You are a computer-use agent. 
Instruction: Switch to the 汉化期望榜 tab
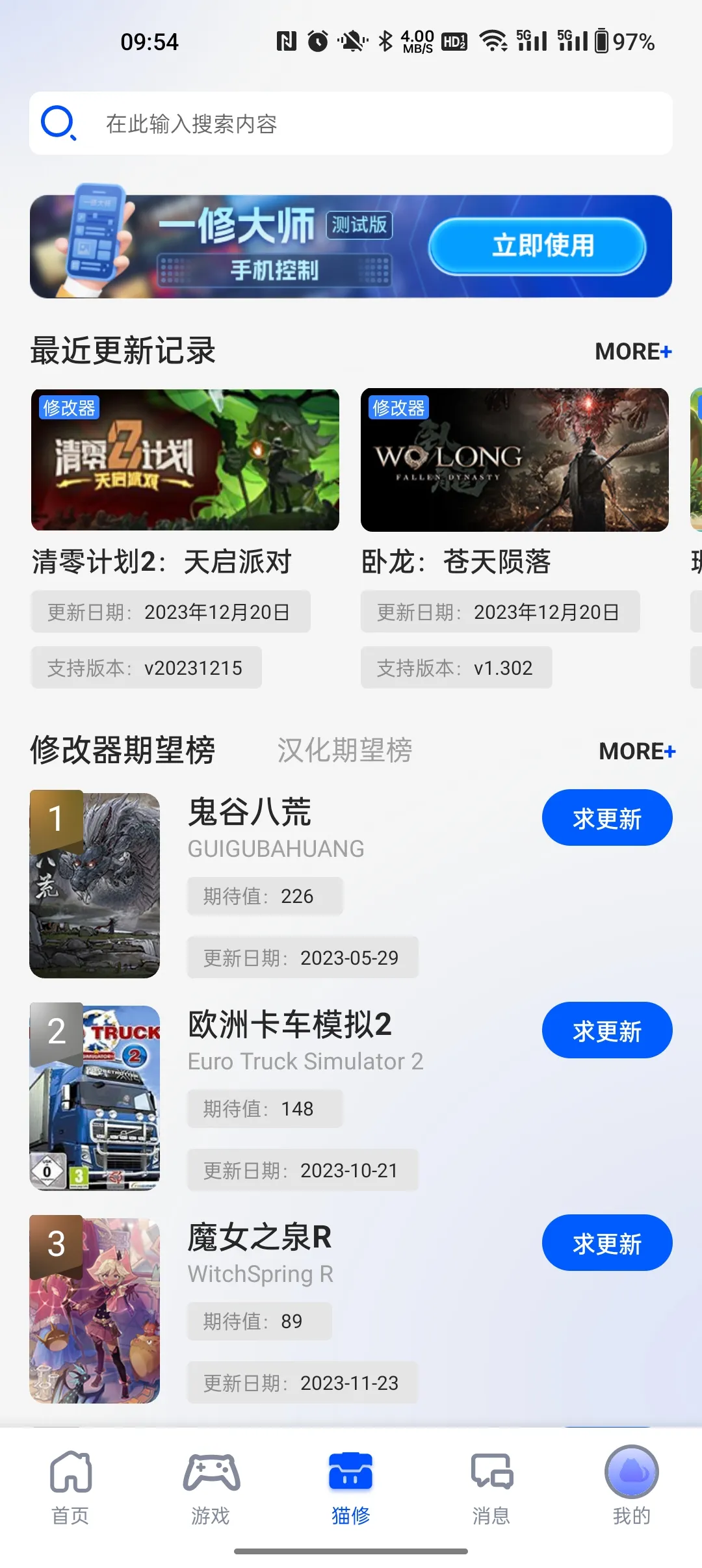(x=344, y=750)
